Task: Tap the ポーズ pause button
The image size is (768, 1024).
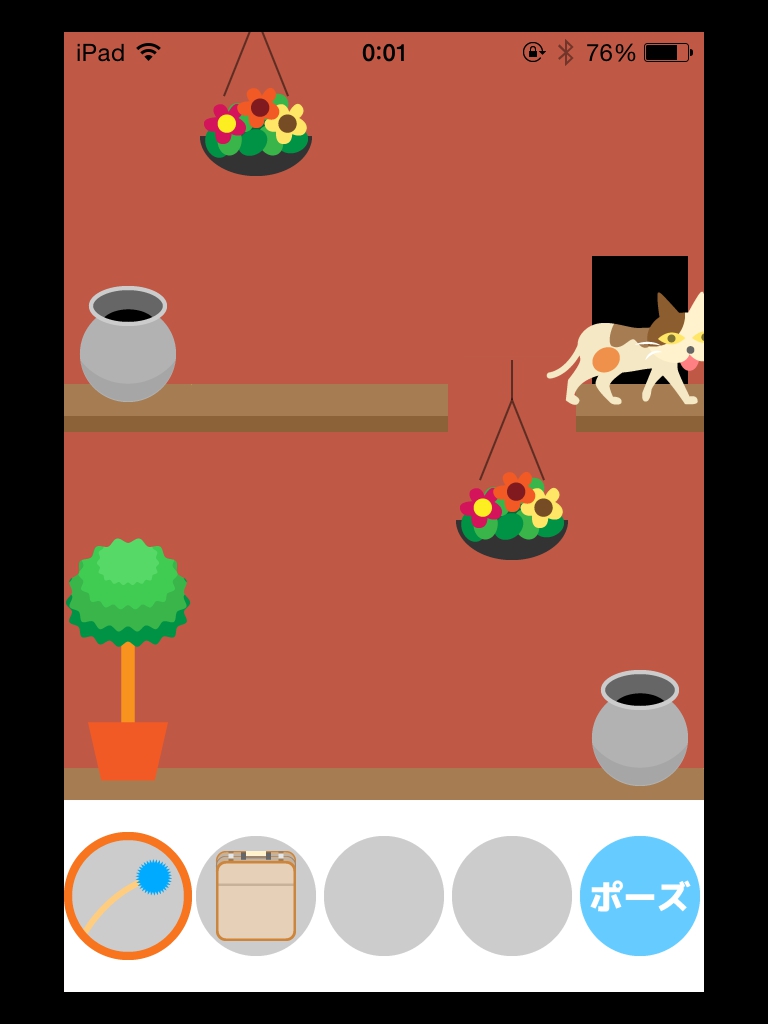Action: tap(640, 896)
